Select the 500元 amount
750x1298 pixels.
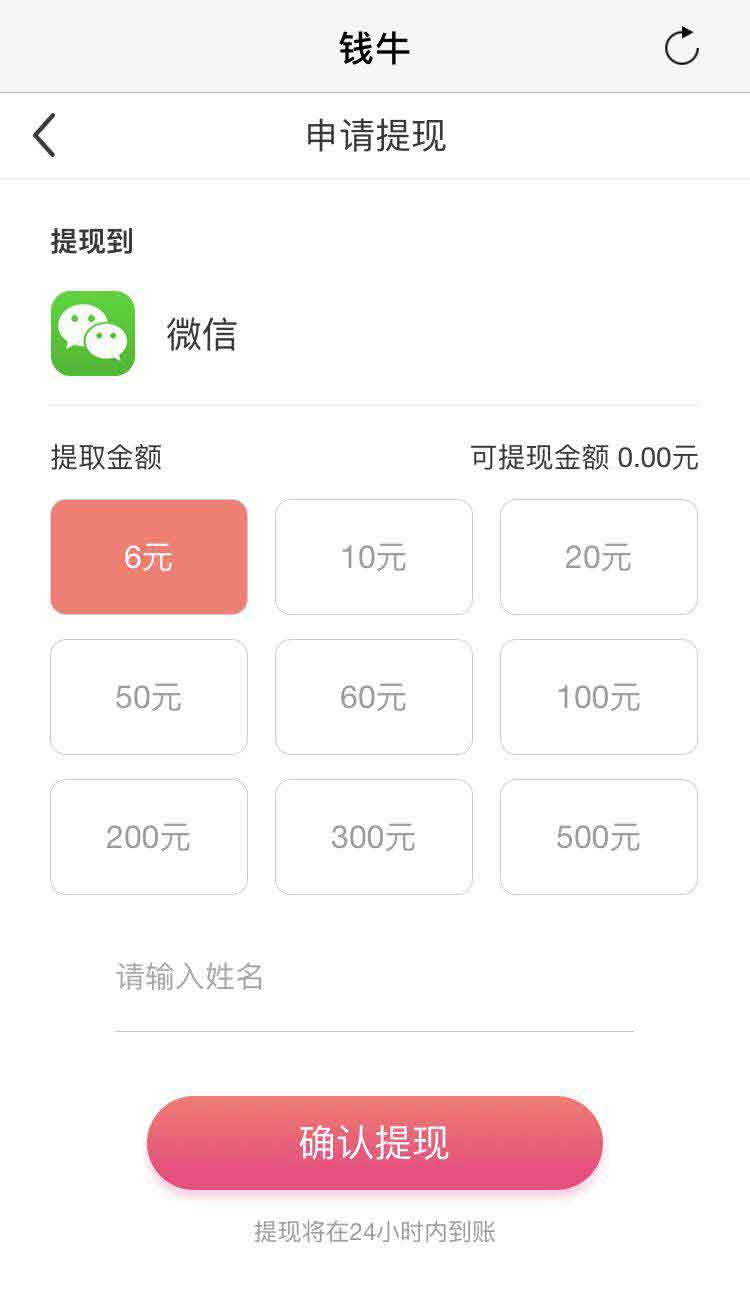click(599, 837)
